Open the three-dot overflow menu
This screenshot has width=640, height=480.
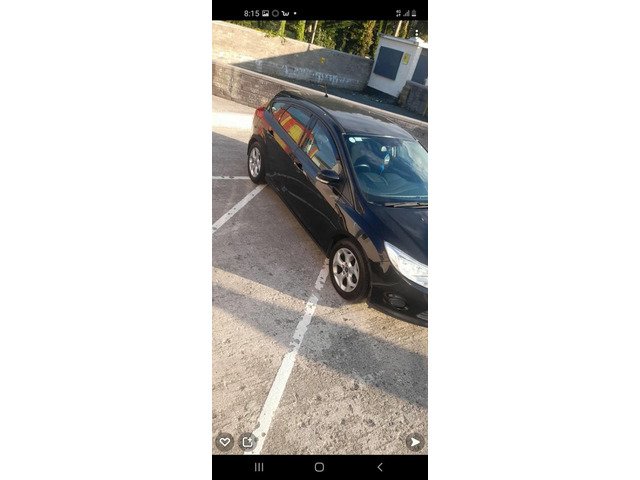point(417,33)
